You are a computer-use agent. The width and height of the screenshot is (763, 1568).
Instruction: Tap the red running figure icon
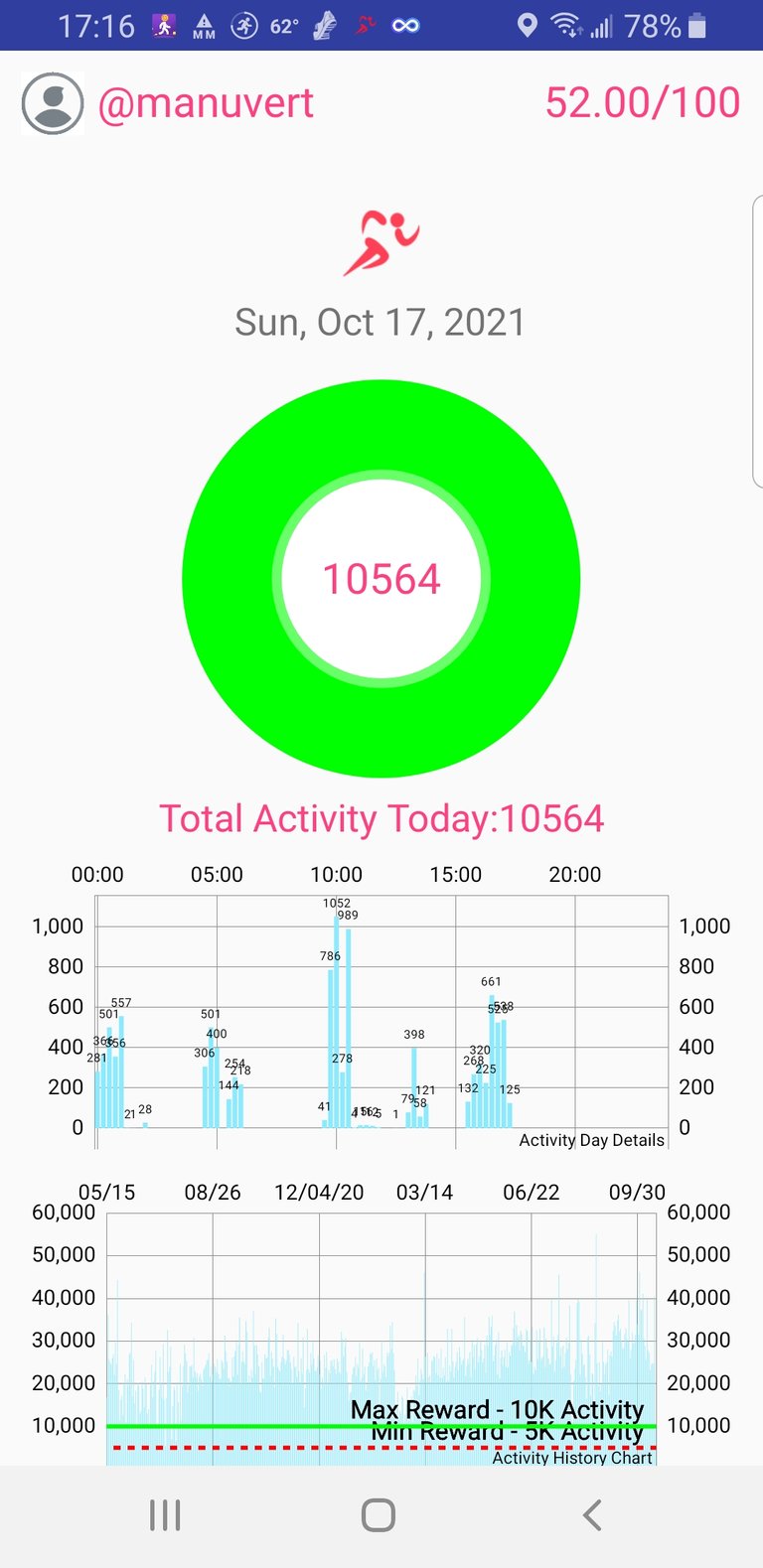(381, 242)
